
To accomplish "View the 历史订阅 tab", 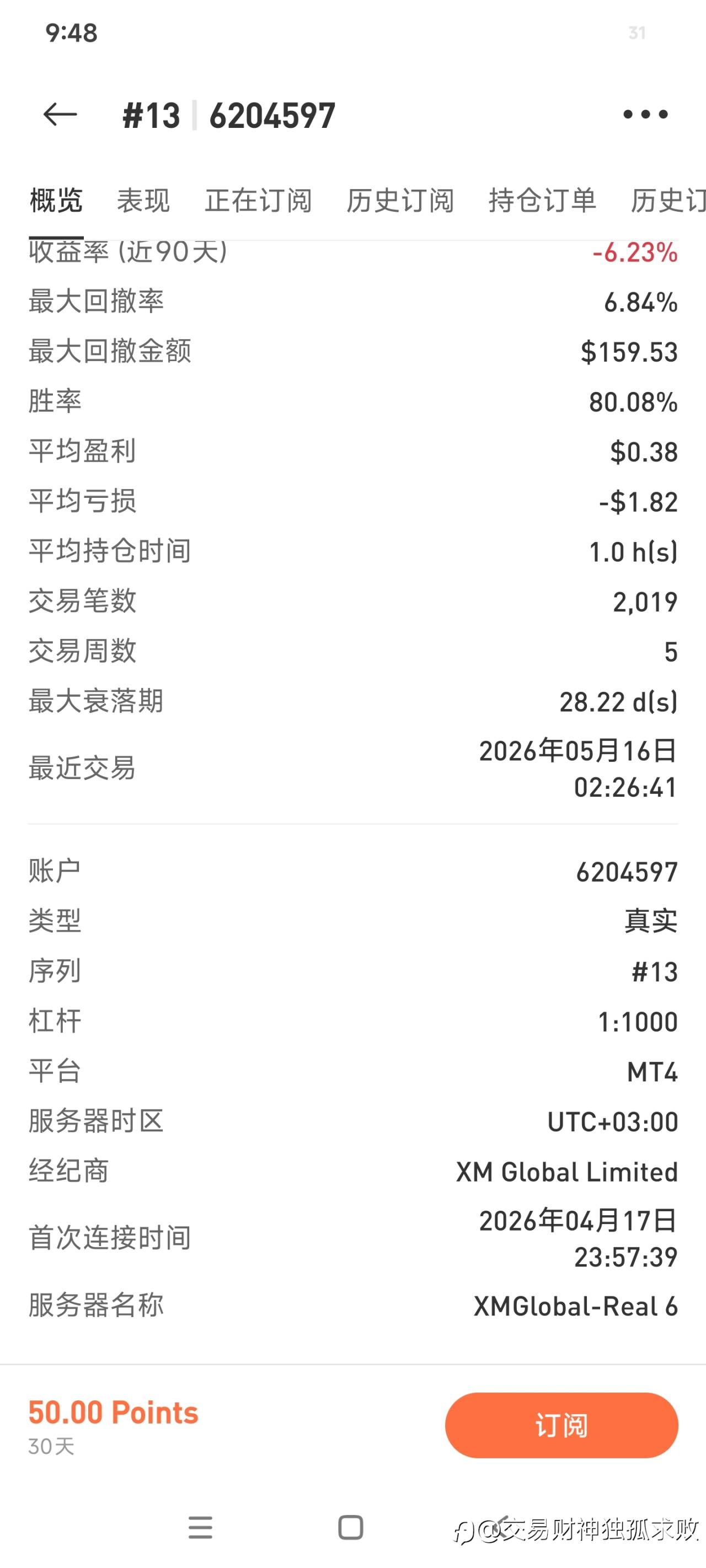I will point(400,200).
